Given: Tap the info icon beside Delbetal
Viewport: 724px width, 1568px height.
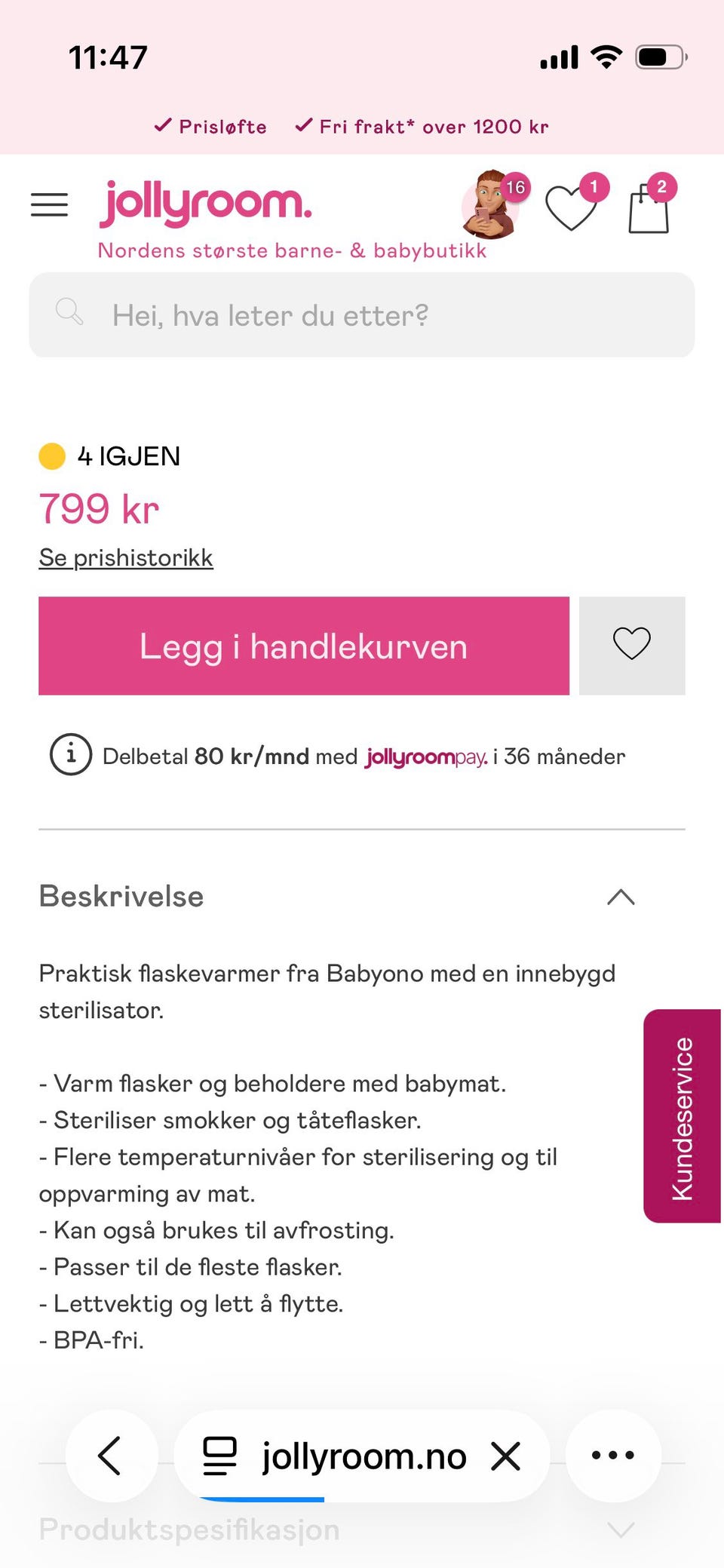Looking at the screenshot, I should (x=69, y=754).
